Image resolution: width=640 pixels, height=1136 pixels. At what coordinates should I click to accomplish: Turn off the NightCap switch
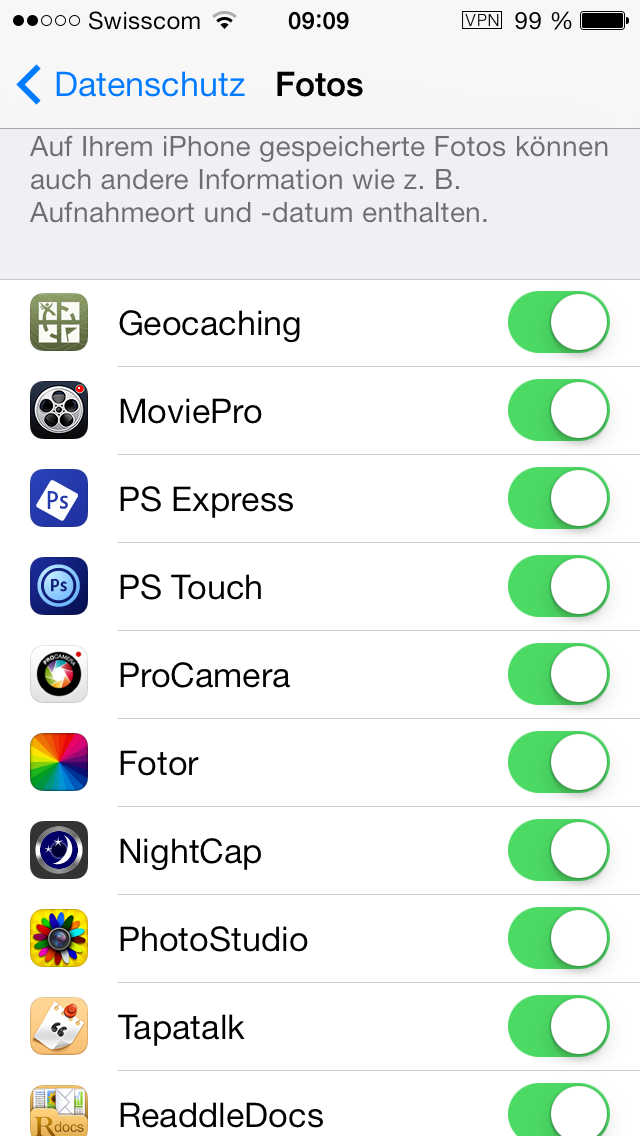(559, 851)
